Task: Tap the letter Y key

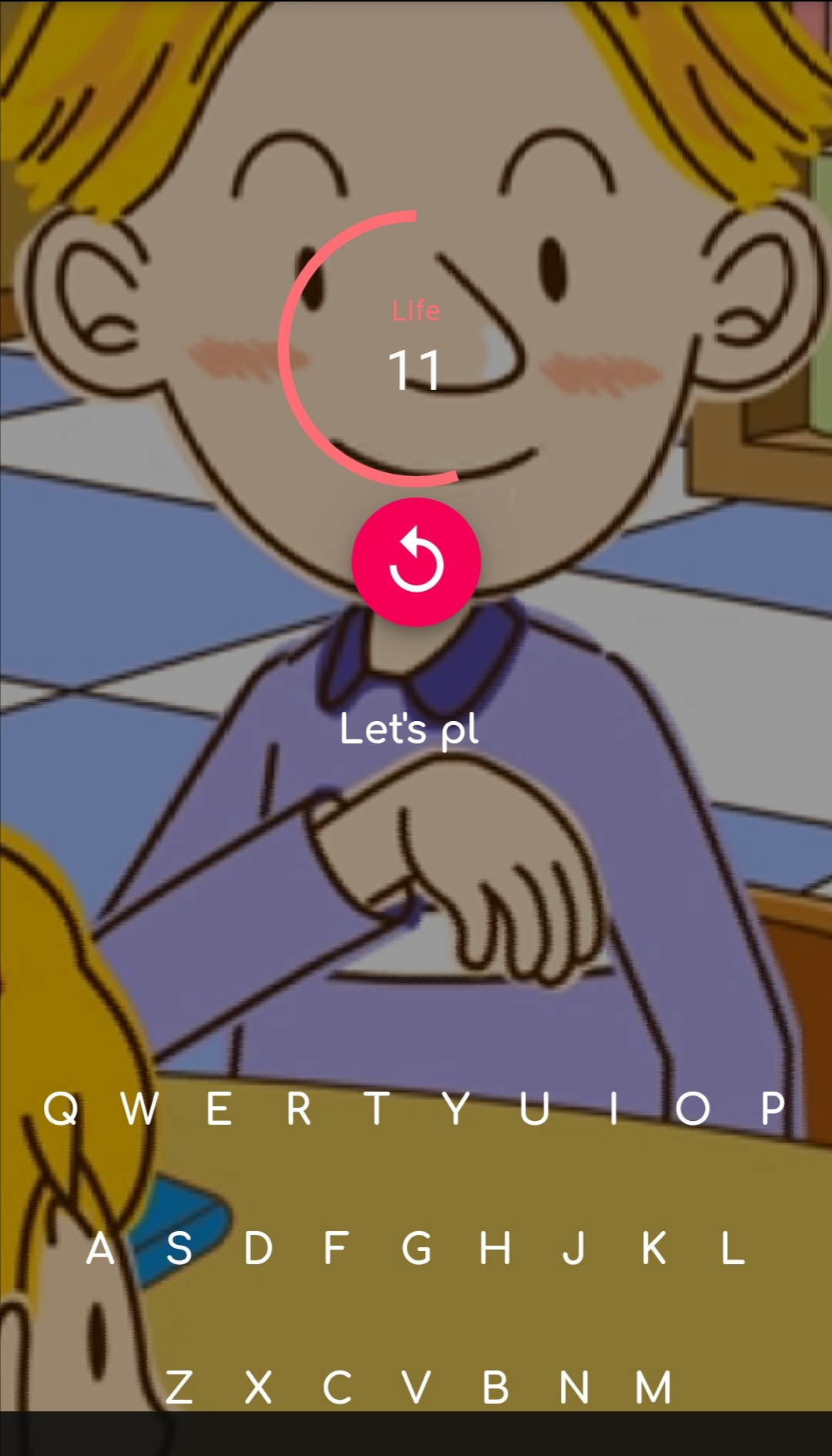Action: pyautogui.click(x=457, y=1109)
